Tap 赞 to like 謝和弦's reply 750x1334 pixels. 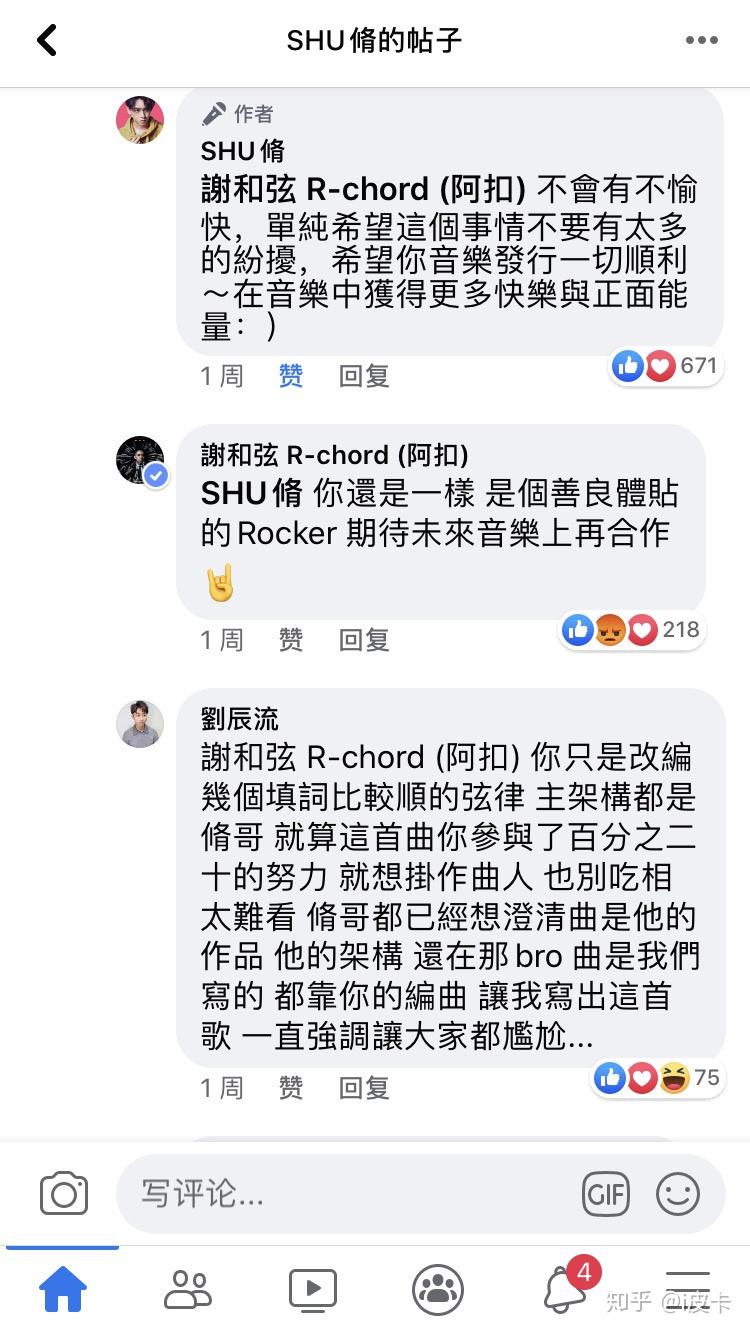[x=291, y=640]
